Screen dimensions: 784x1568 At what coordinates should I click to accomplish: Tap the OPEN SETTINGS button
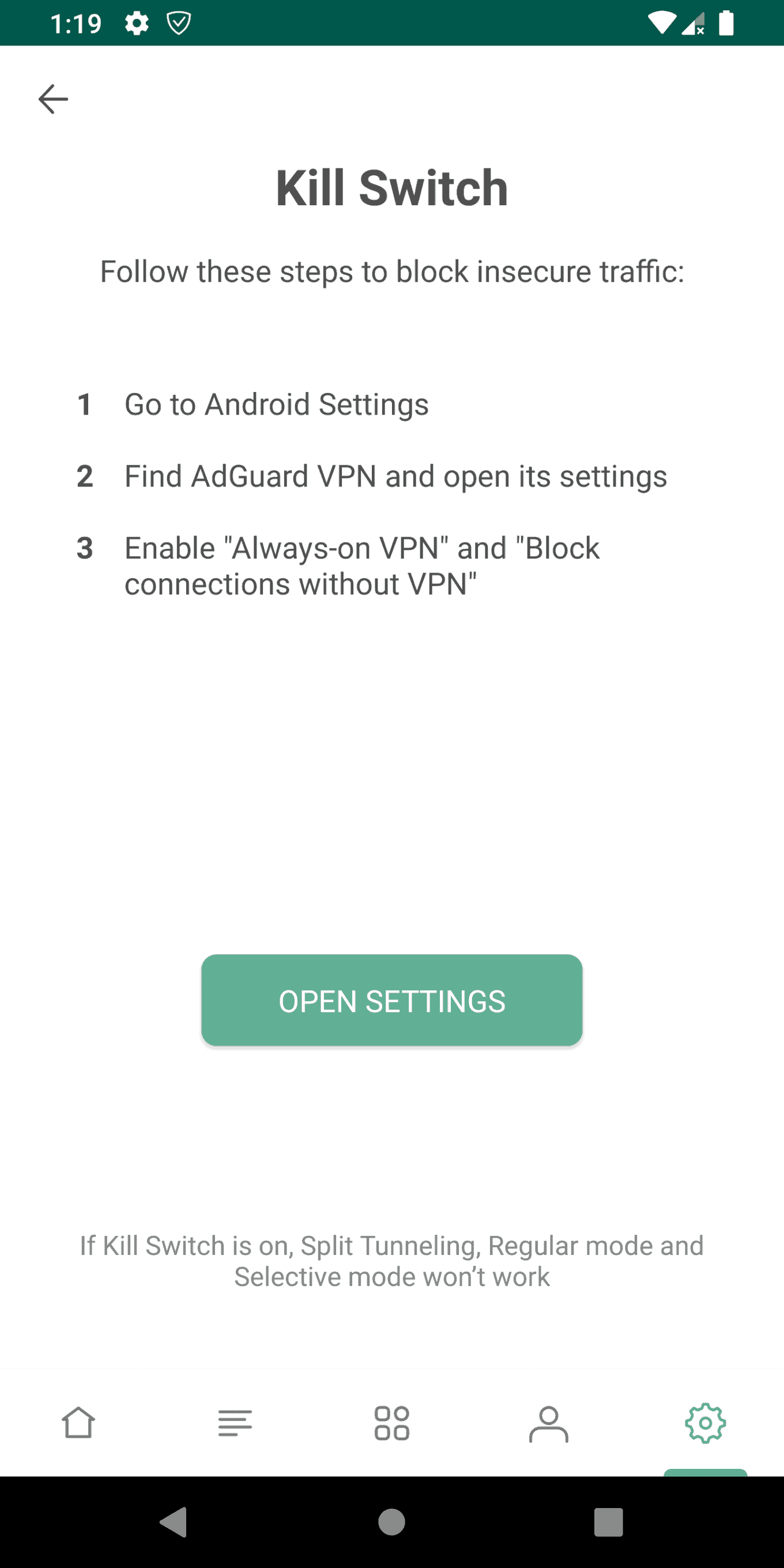coord(392,1000)
